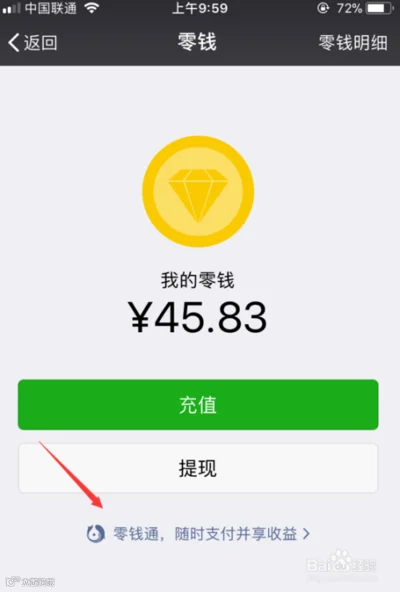
Task: Go back with the 返回 button
Action: [33, 42]
